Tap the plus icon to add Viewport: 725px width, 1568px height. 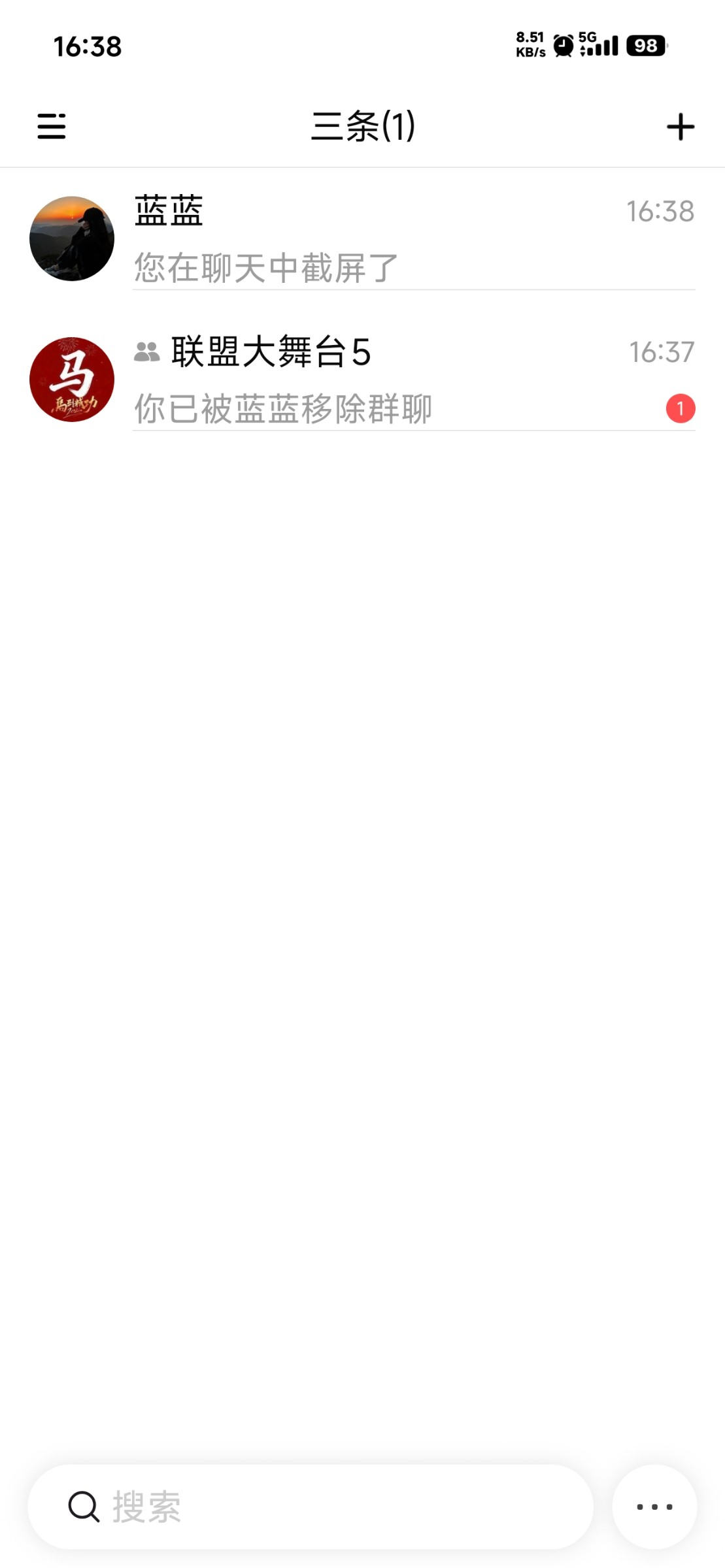tap(680, 127)
